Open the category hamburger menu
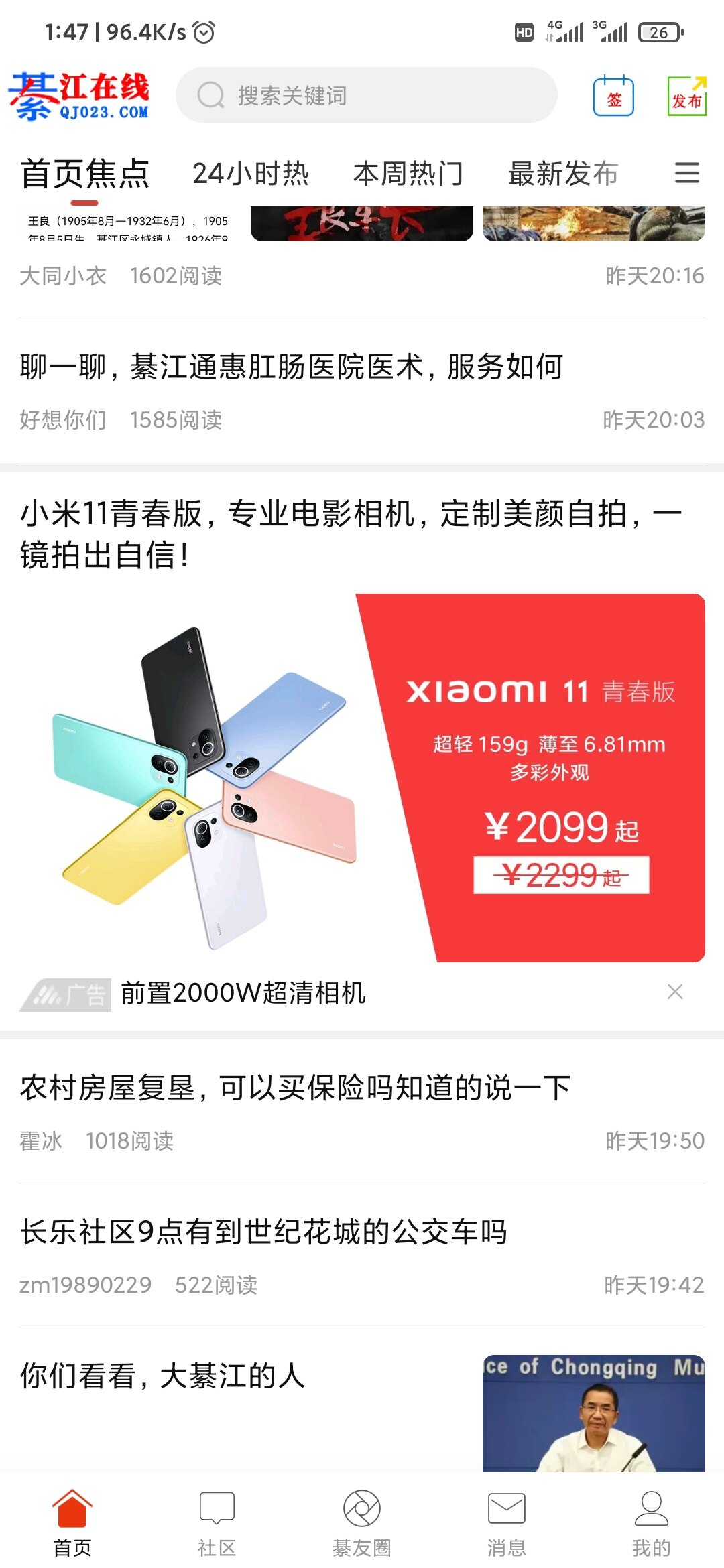The width and height of the screenshot is (724, 1568). (x=686, y=173)
